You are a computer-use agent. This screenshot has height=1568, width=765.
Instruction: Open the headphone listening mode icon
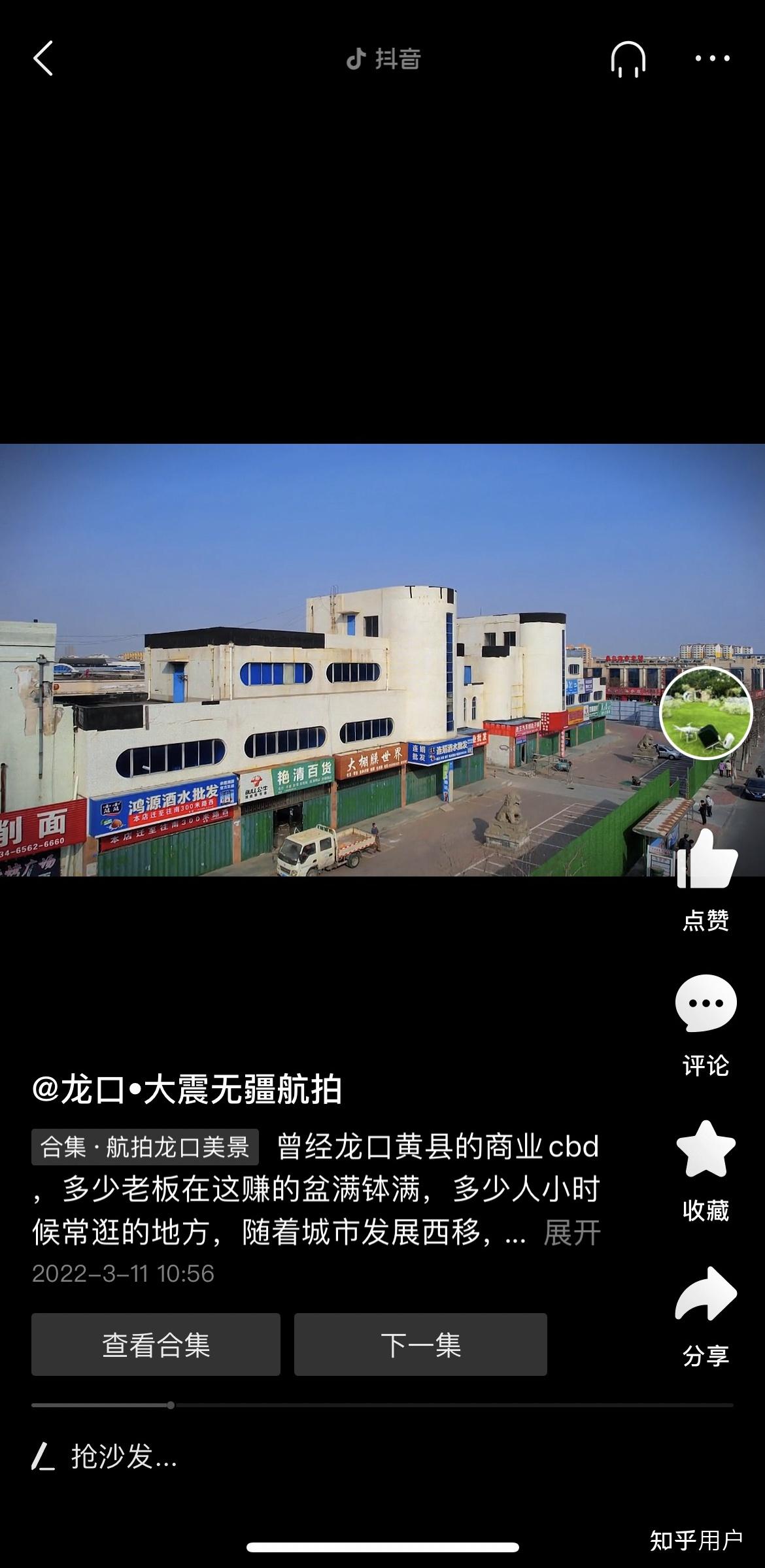pyautogui.click(x=628, y=59)
